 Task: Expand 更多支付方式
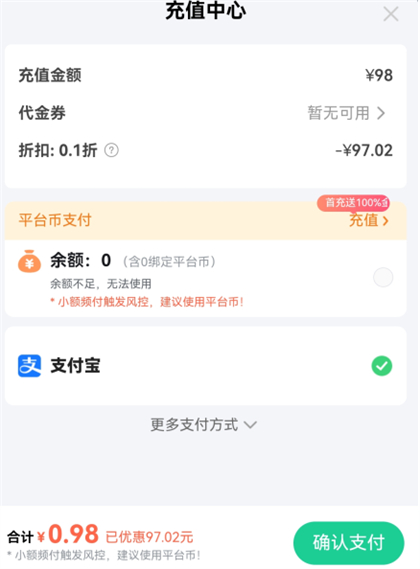click(x=204, y=425)
